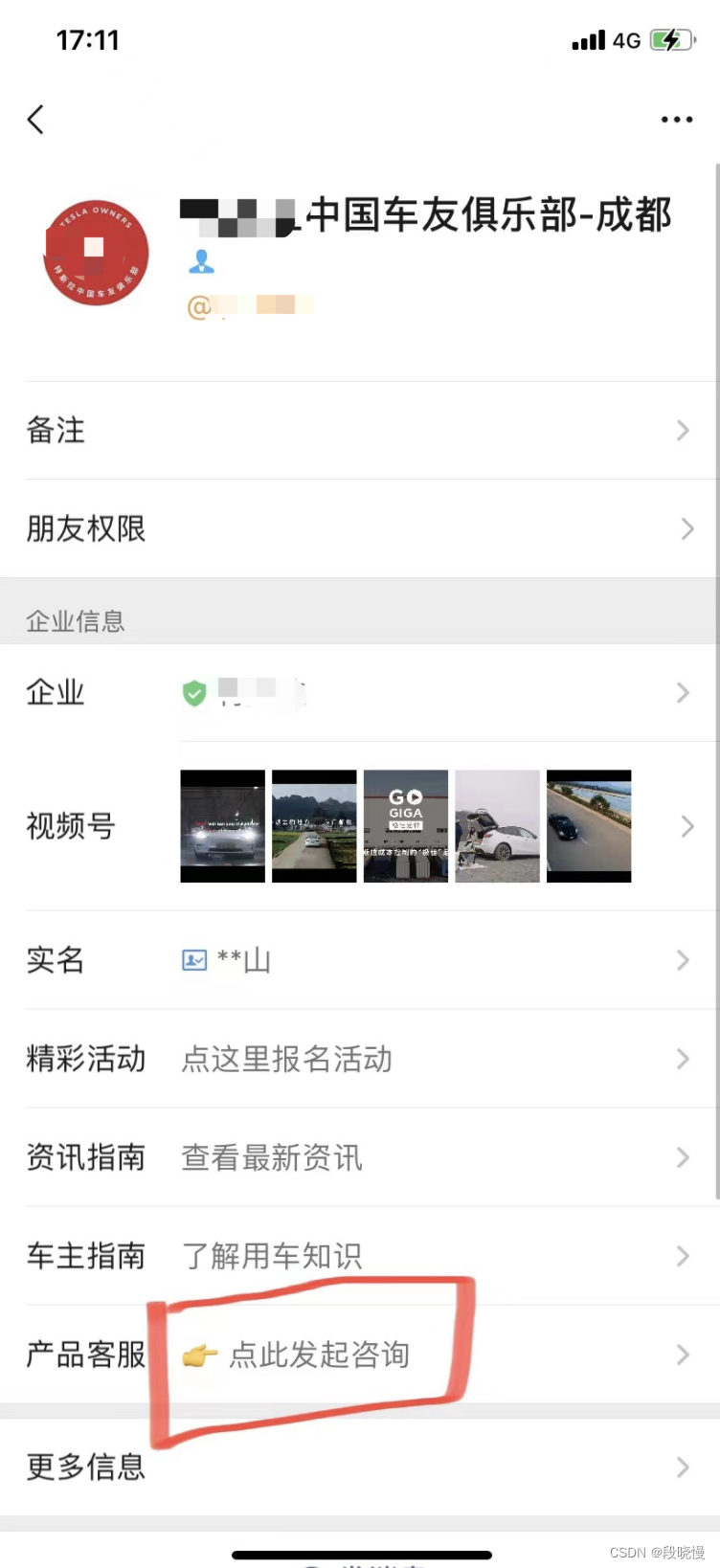View the club's profile avatar

pyautogui.click(x=97, y=253)
